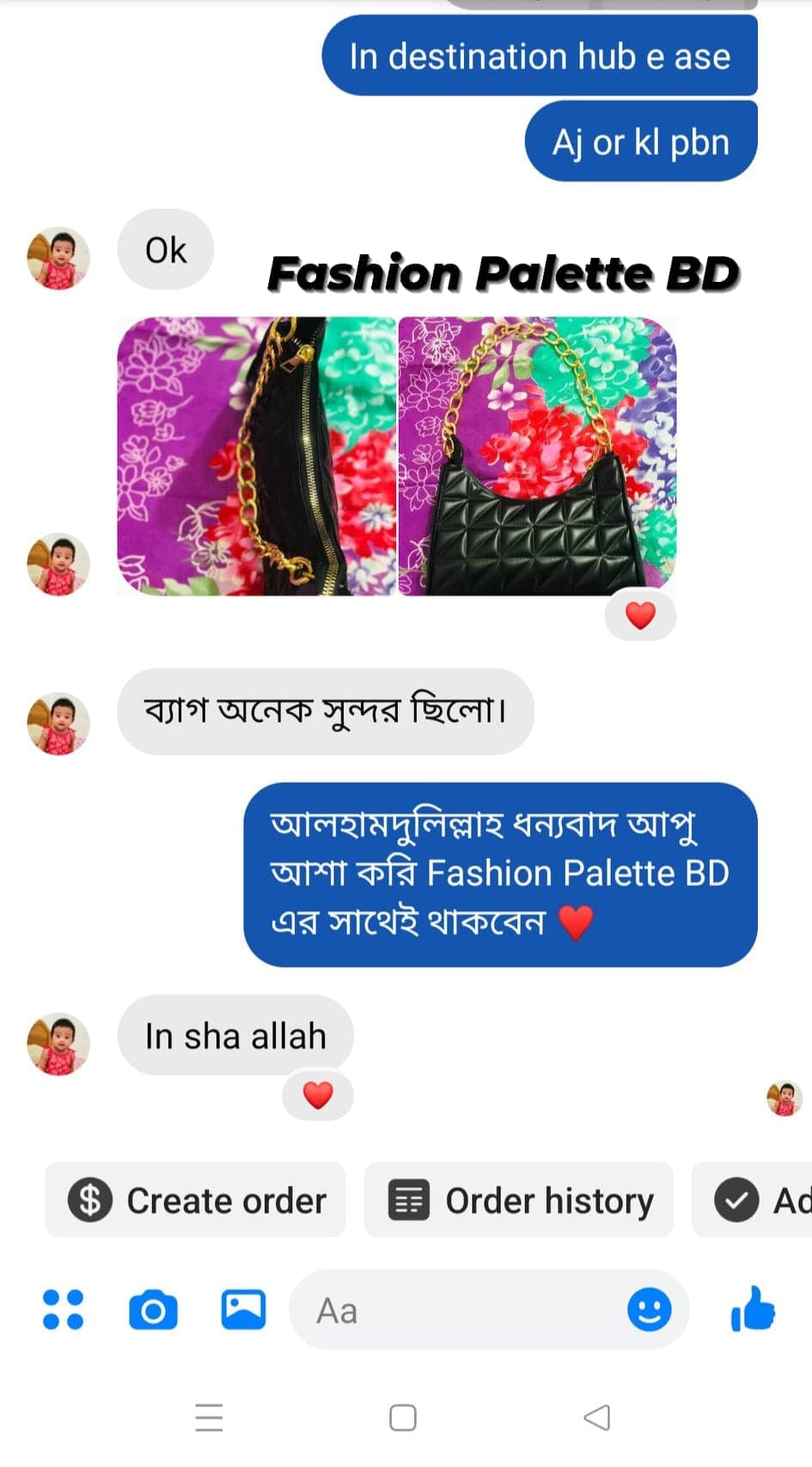Viewport: 812px width, 1467px height.
Task: Go back using the system back button
Action: point(597,1417)
